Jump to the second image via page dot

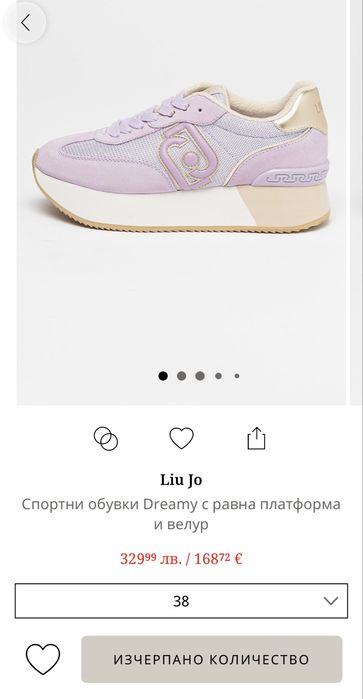(x=181, y=376)
